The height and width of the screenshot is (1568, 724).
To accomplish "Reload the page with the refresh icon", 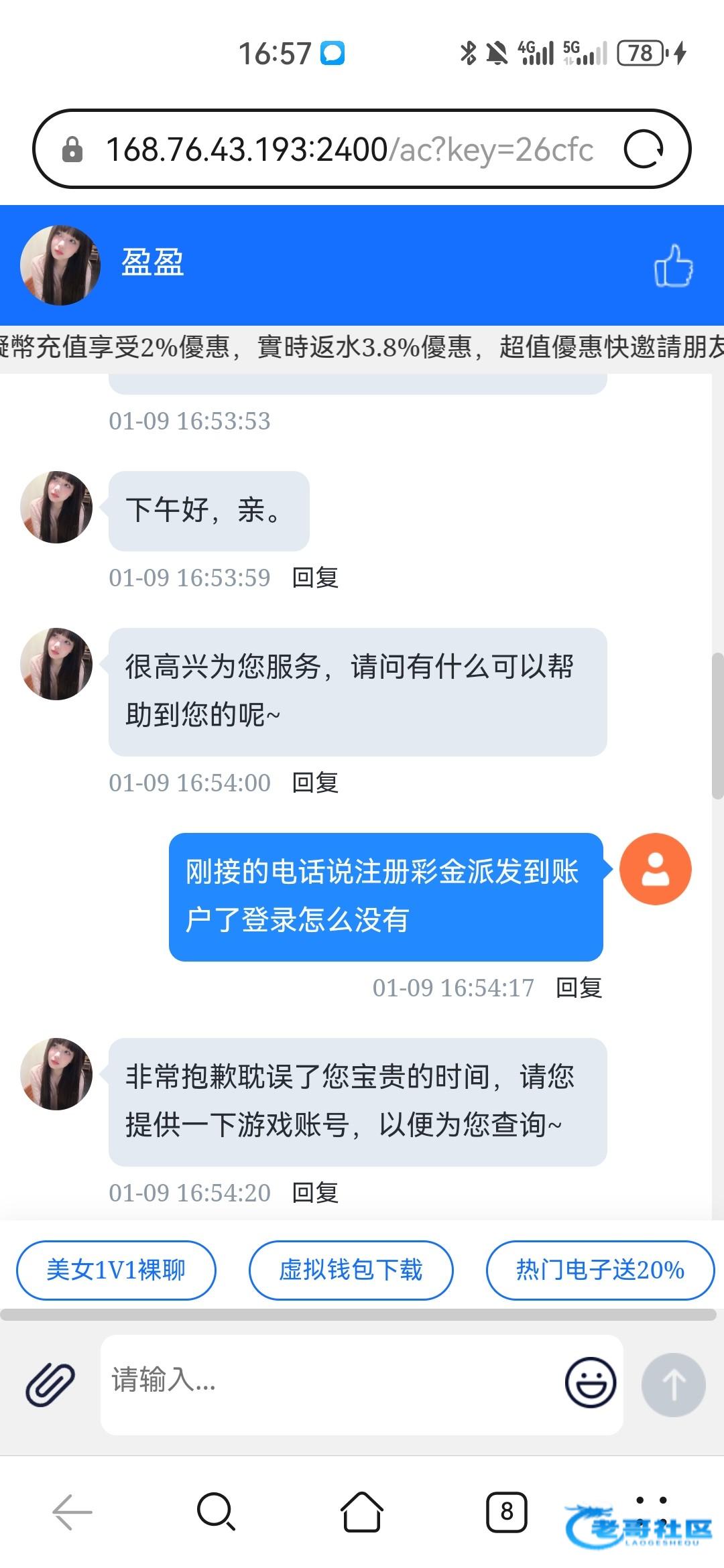I will click(x=644, y=149).
